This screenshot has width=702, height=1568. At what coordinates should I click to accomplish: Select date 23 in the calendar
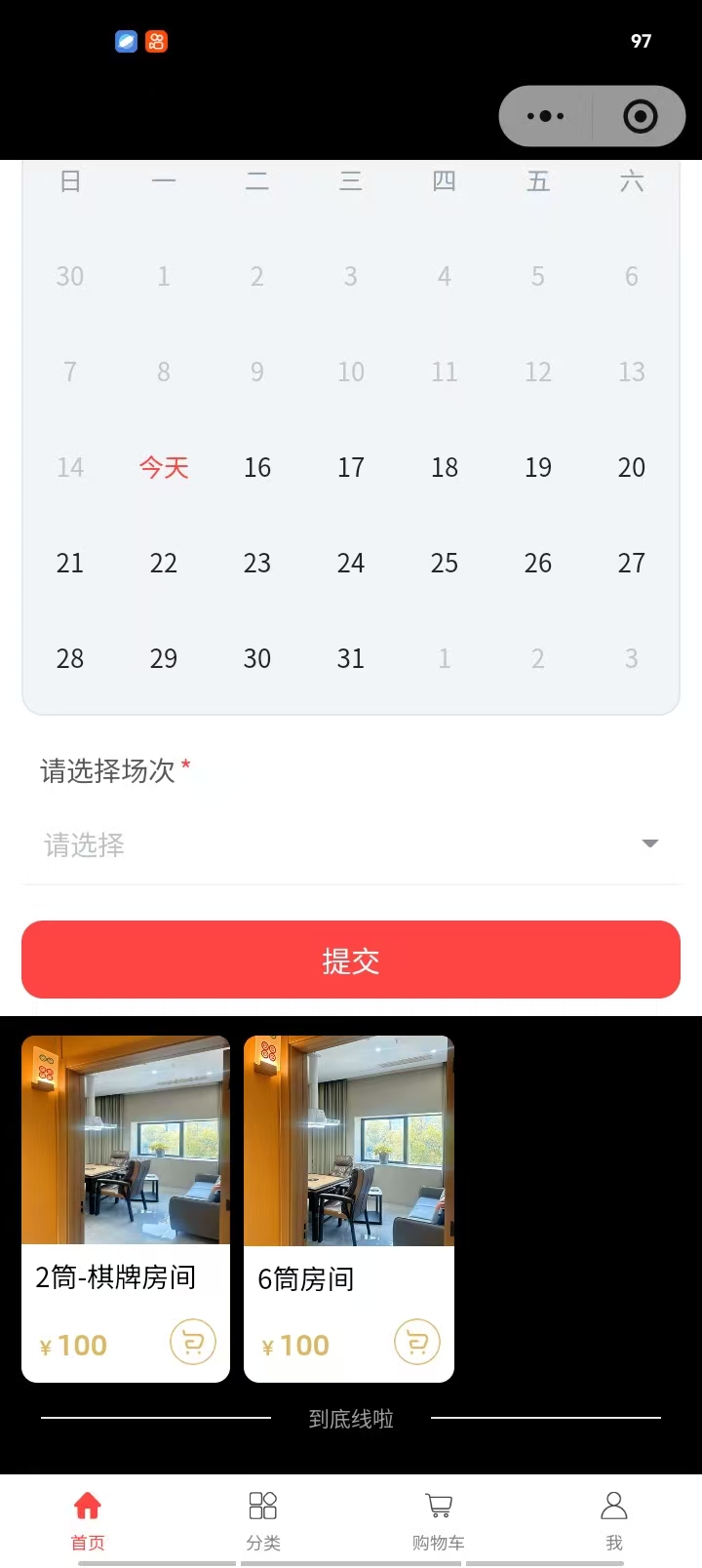257,563
